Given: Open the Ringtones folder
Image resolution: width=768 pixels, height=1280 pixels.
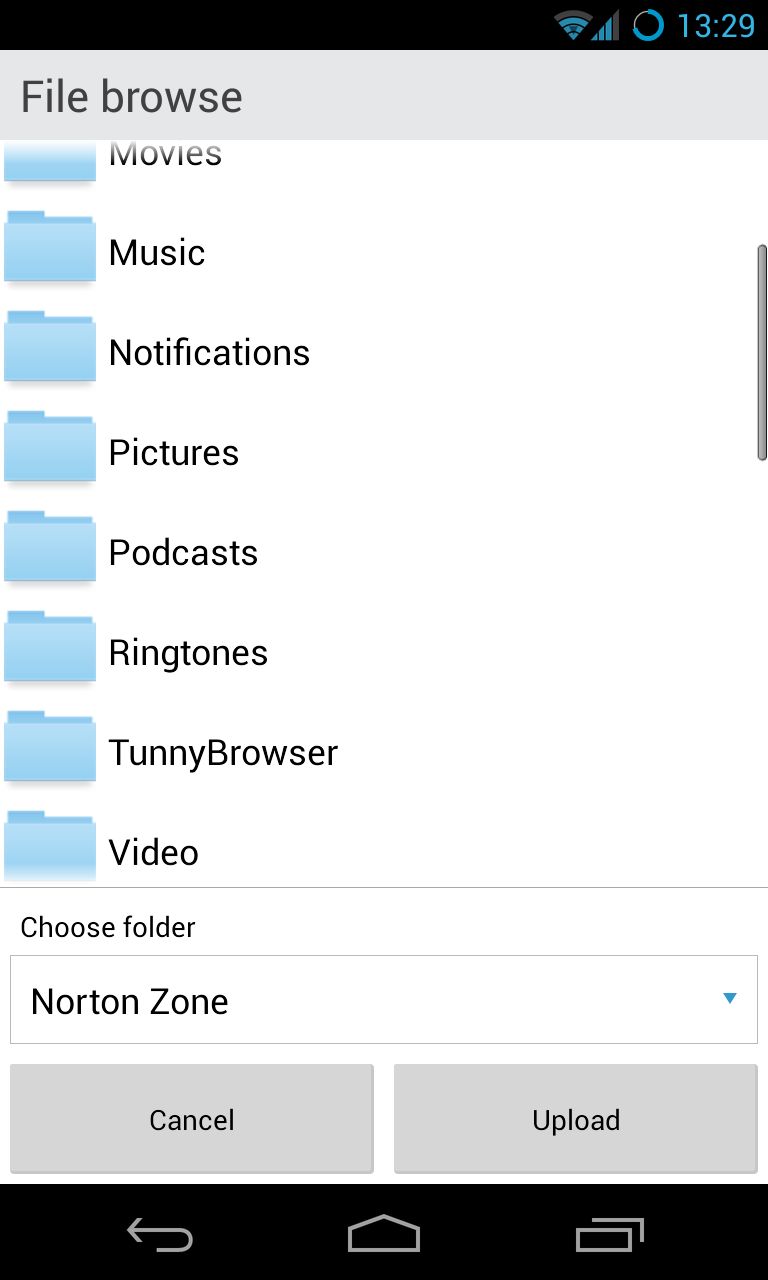Looking at the screenshot, I should tap(384, 652).
